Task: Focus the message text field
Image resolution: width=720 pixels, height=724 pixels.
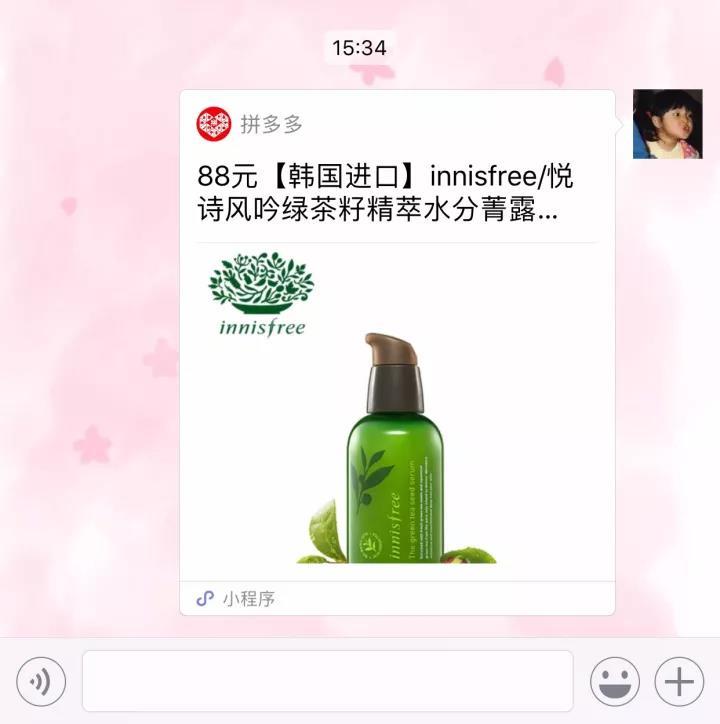Action: pyautogui.click(x=327, y=681)
